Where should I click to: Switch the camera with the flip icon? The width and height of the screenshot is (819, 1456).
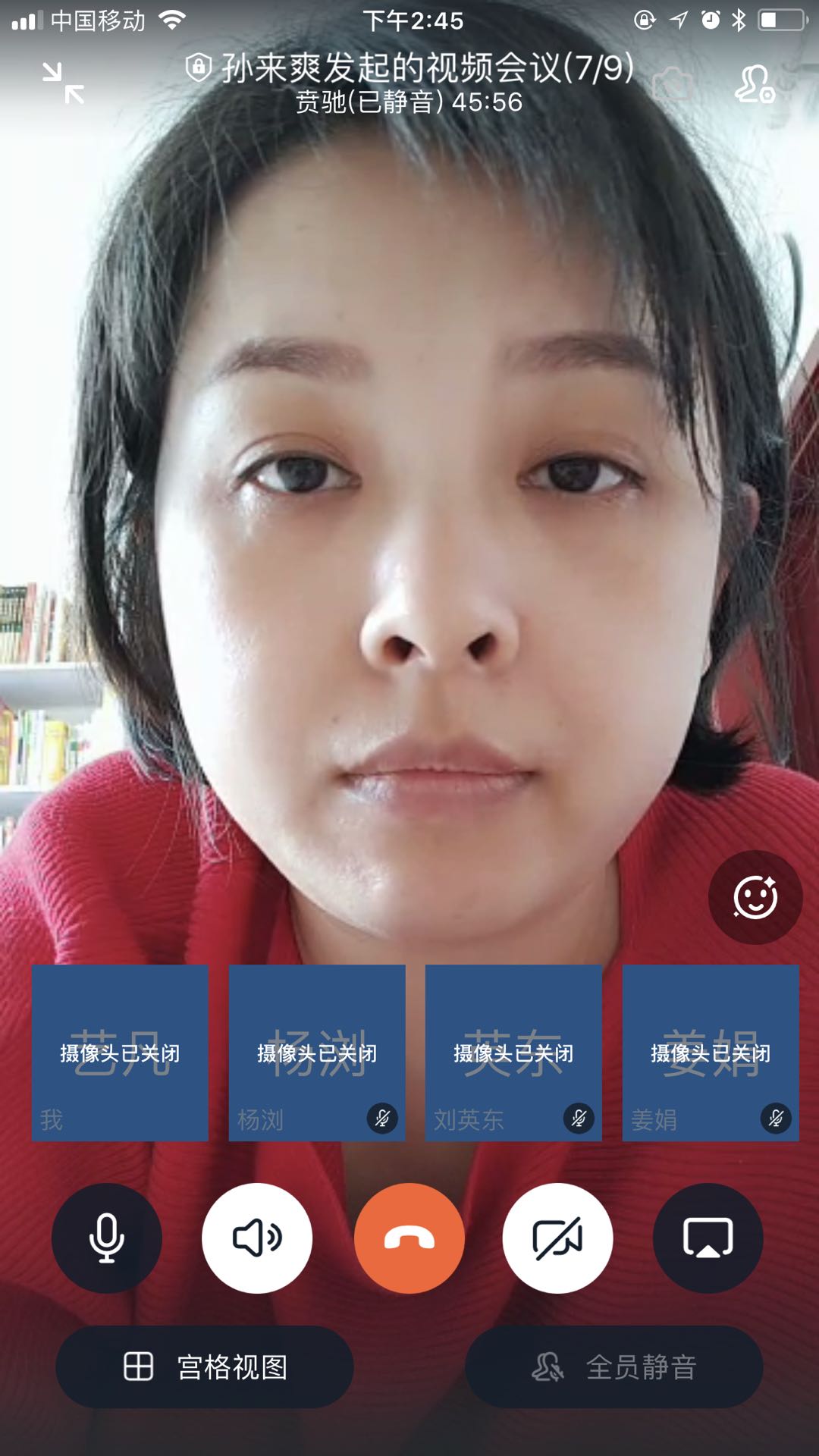click(672, 83)
